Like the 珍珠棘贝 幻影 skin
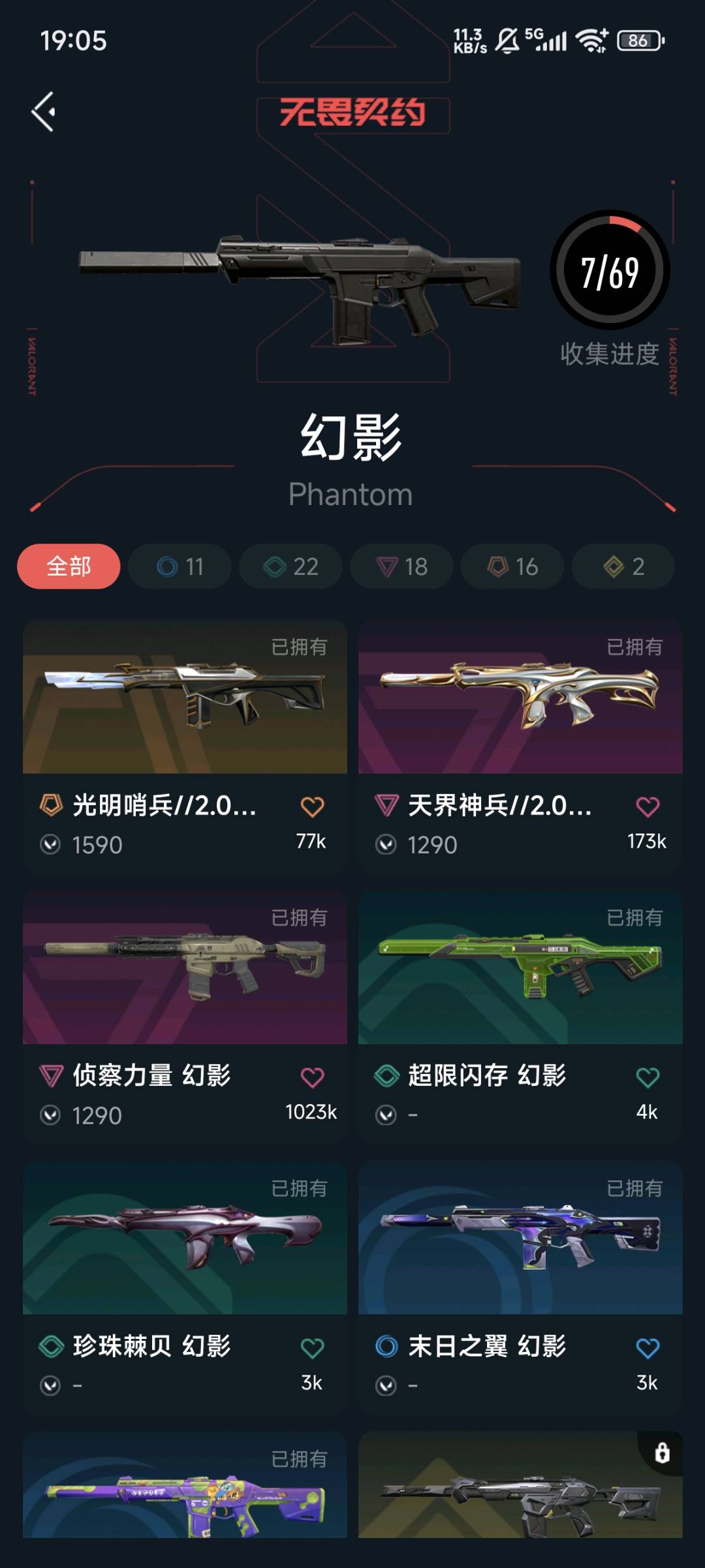 click(312, 1348)
